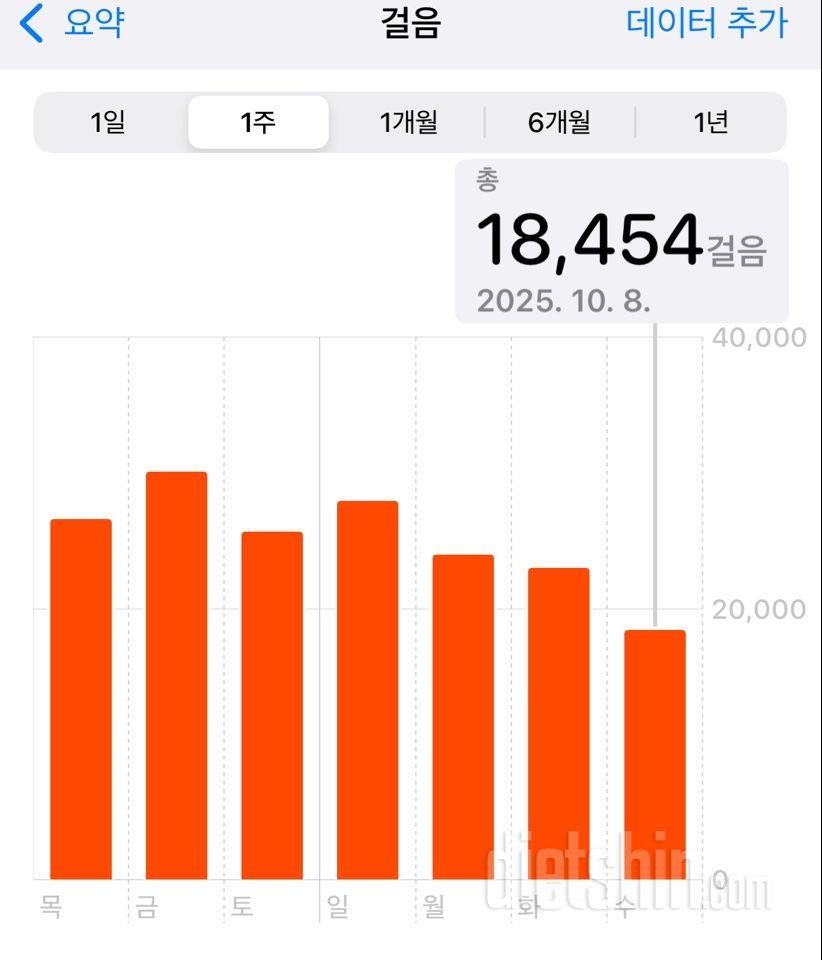Switch to the 1년 view
The width and height of the screenshot is (822, 960).
(710, 123)
